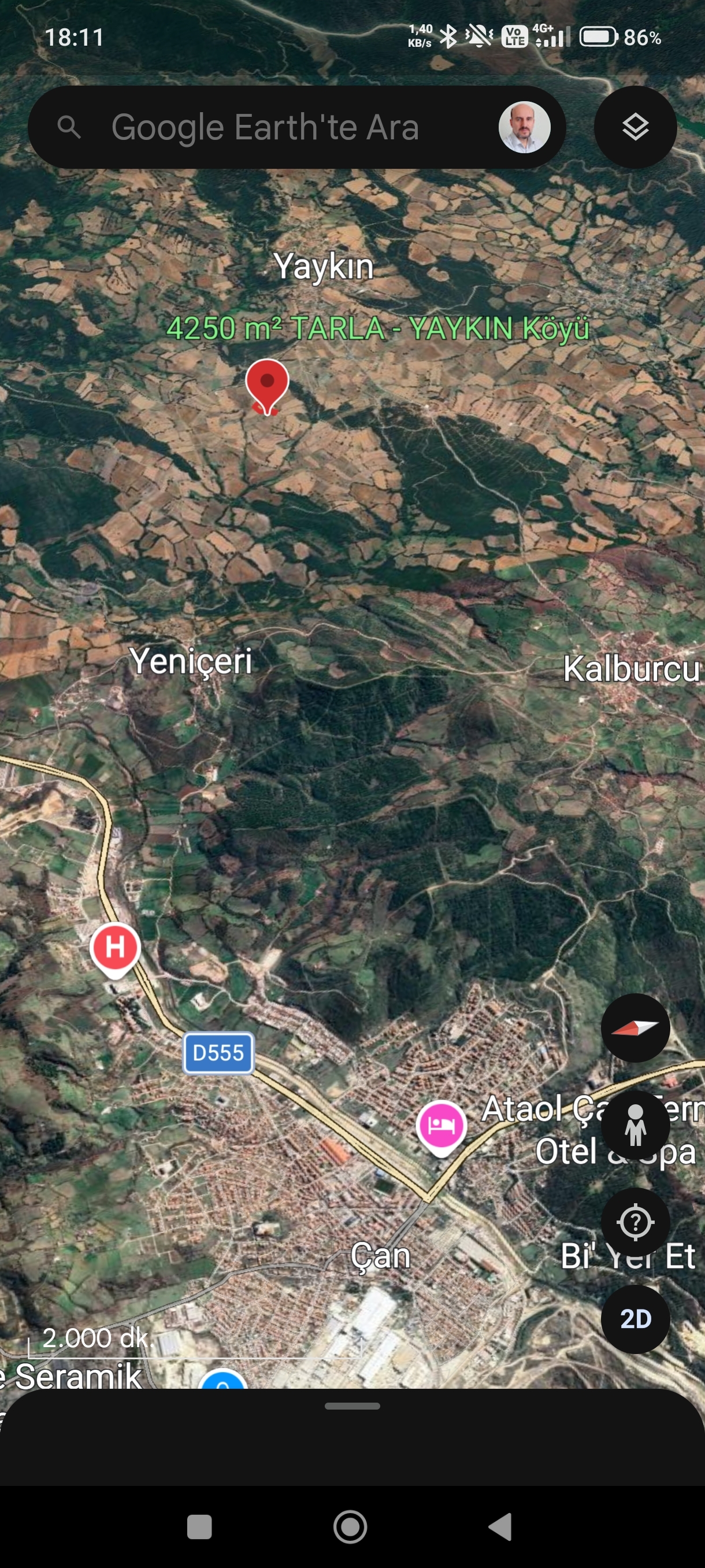Screen dimensions: 705x1568
Task: Open the map layers button
Action: [635, 127]
